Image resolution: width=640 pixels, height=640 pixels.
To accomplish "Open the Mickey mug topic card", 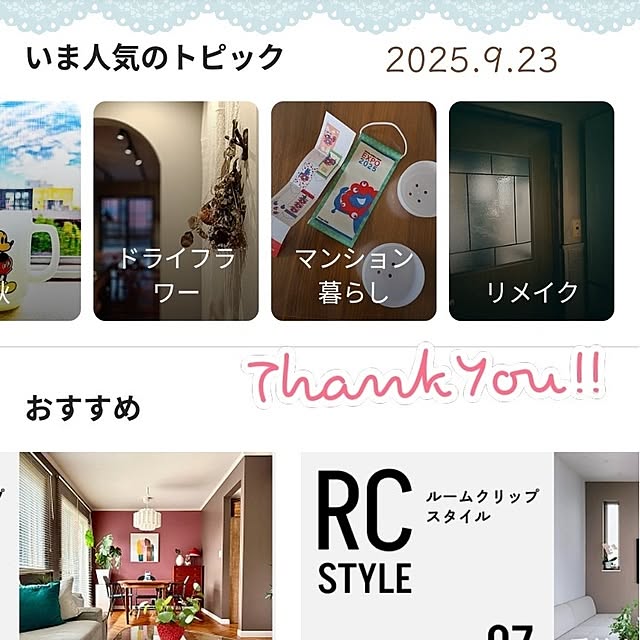I will click(x=40, y=211).
